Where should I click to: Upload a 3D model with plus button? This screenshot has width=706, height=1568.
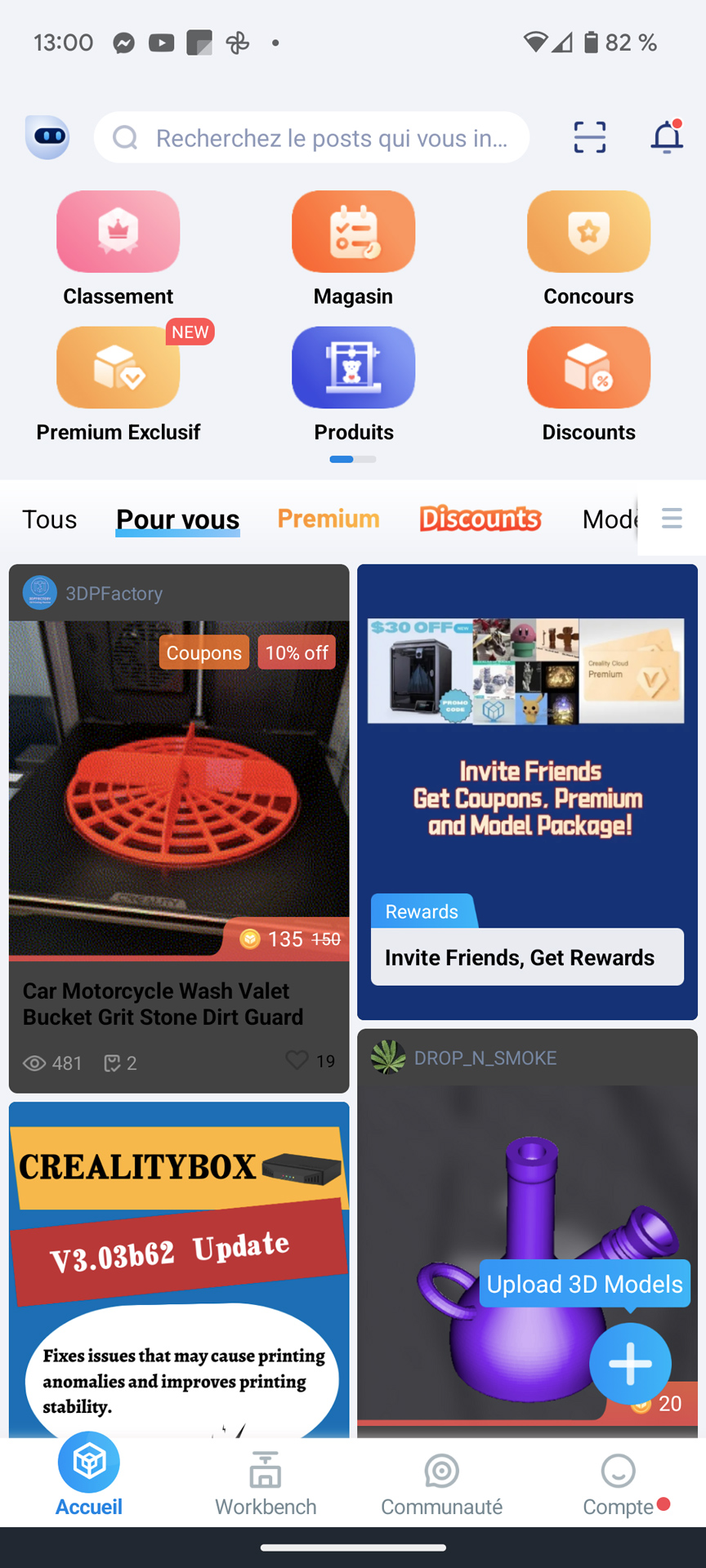point(630,1364)
